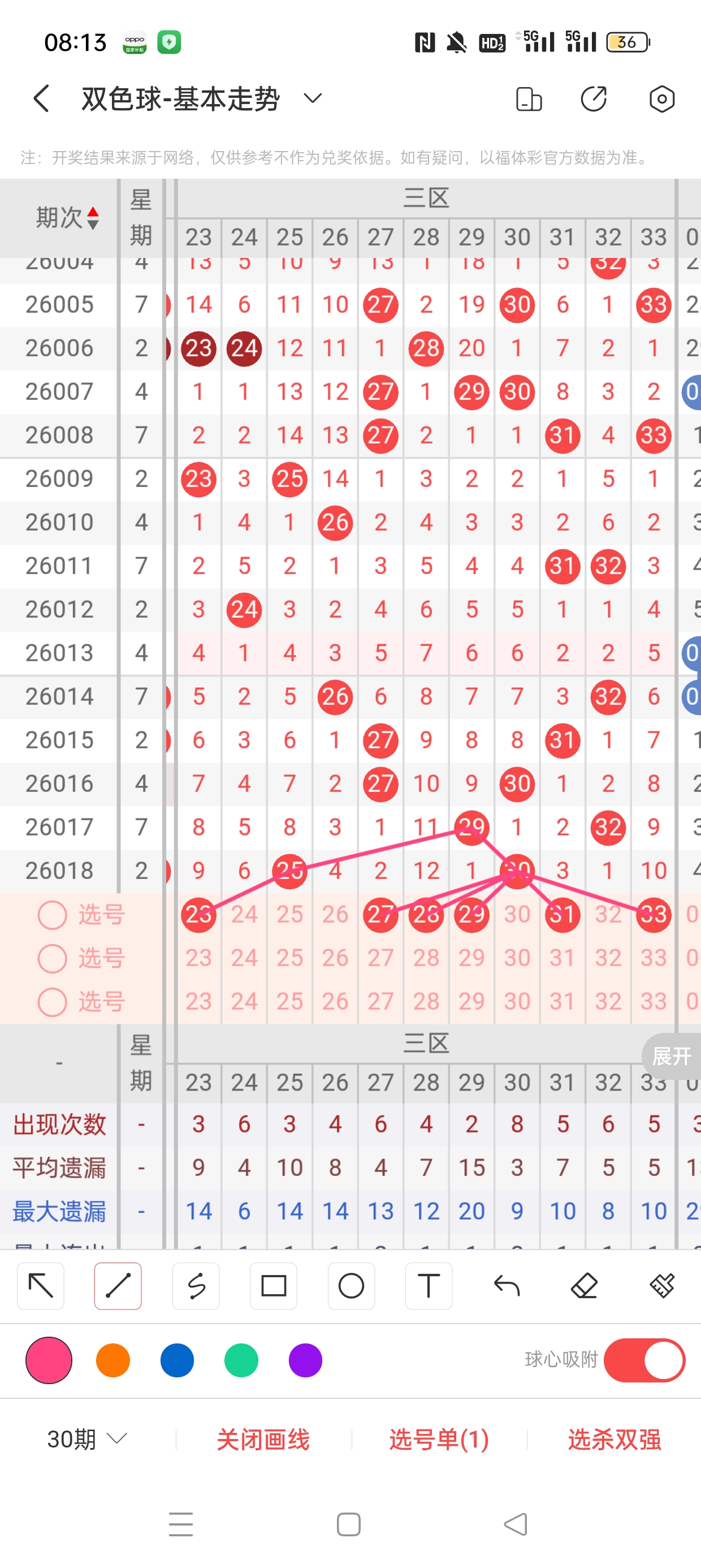The width and height of the screenshot is (701, 1568).
Task: Expand the statistics with the 展开 button
Action: [x=671, y=1056]
